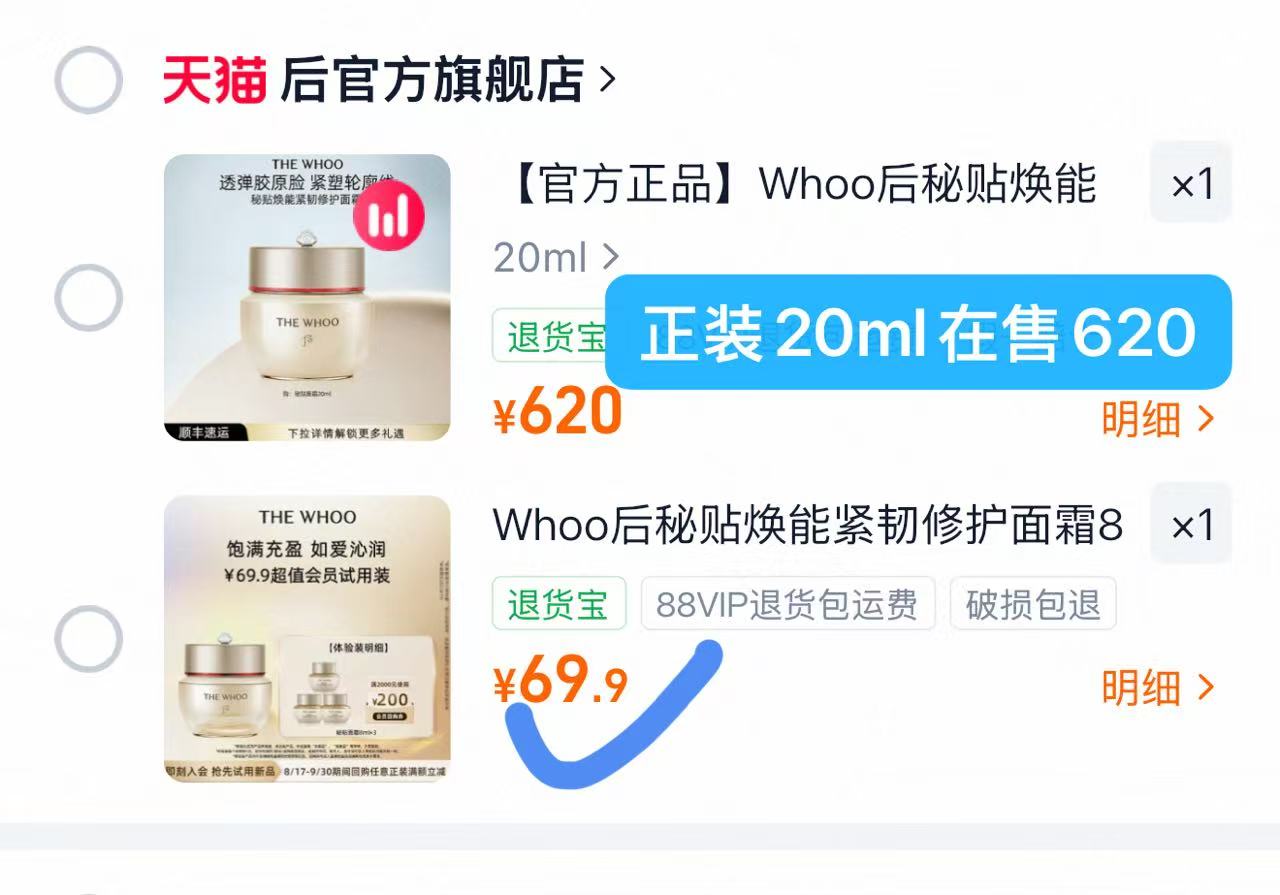This screenshot has height=895, width=1280.
Task: View 明细 for the ¥620 item
Action: pos(1158,419)
